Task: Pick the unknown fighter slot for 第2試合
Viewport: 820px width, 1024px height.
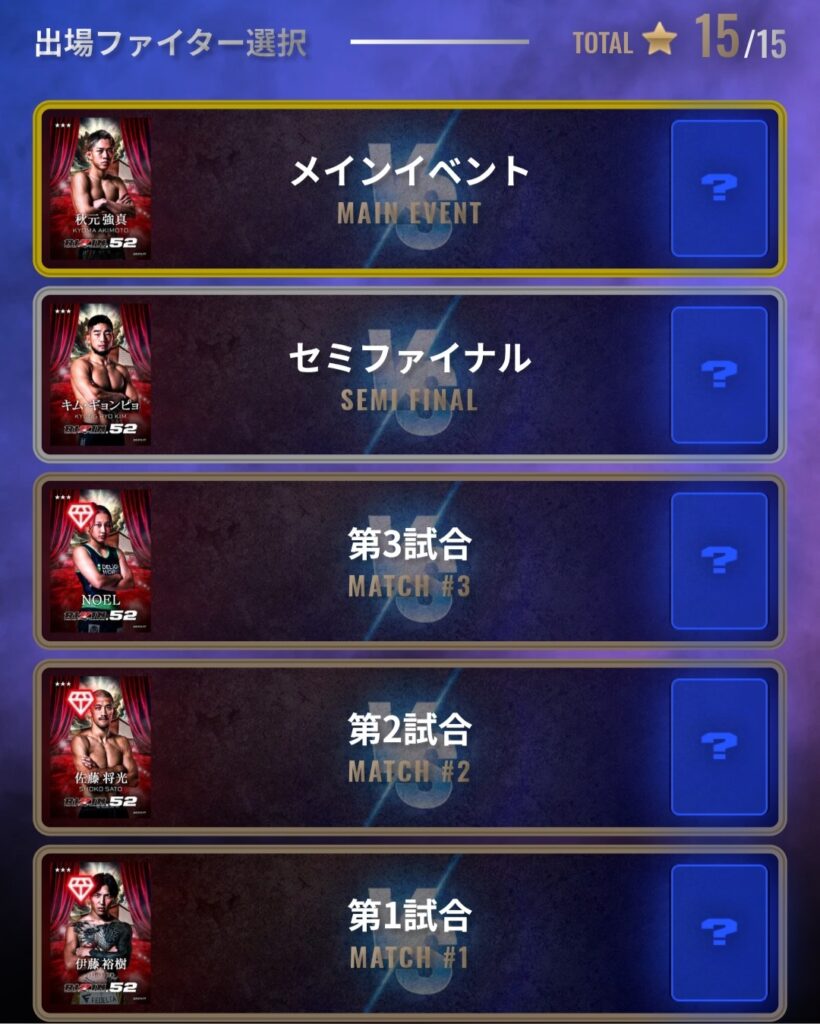Action: point(719,746)
